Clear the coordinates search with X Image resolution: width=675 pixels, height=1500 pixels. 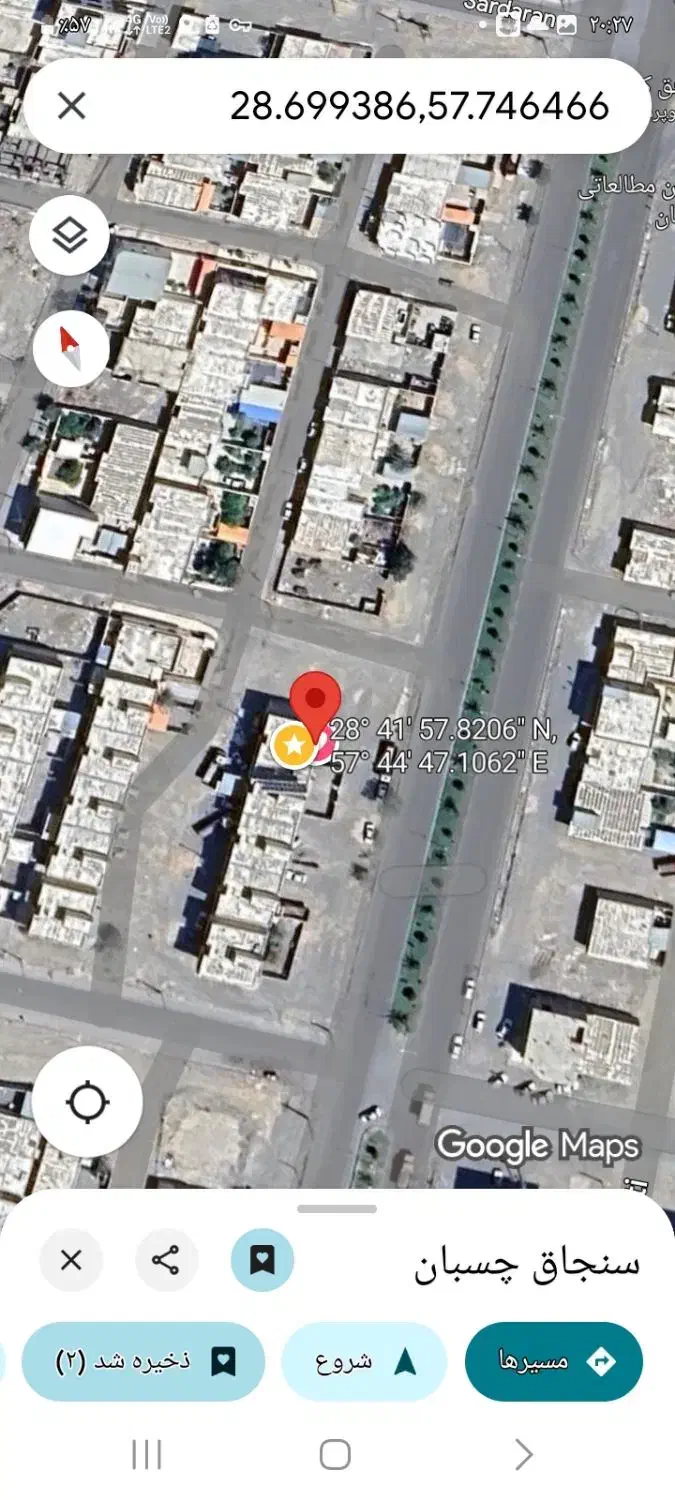[71, 106]
